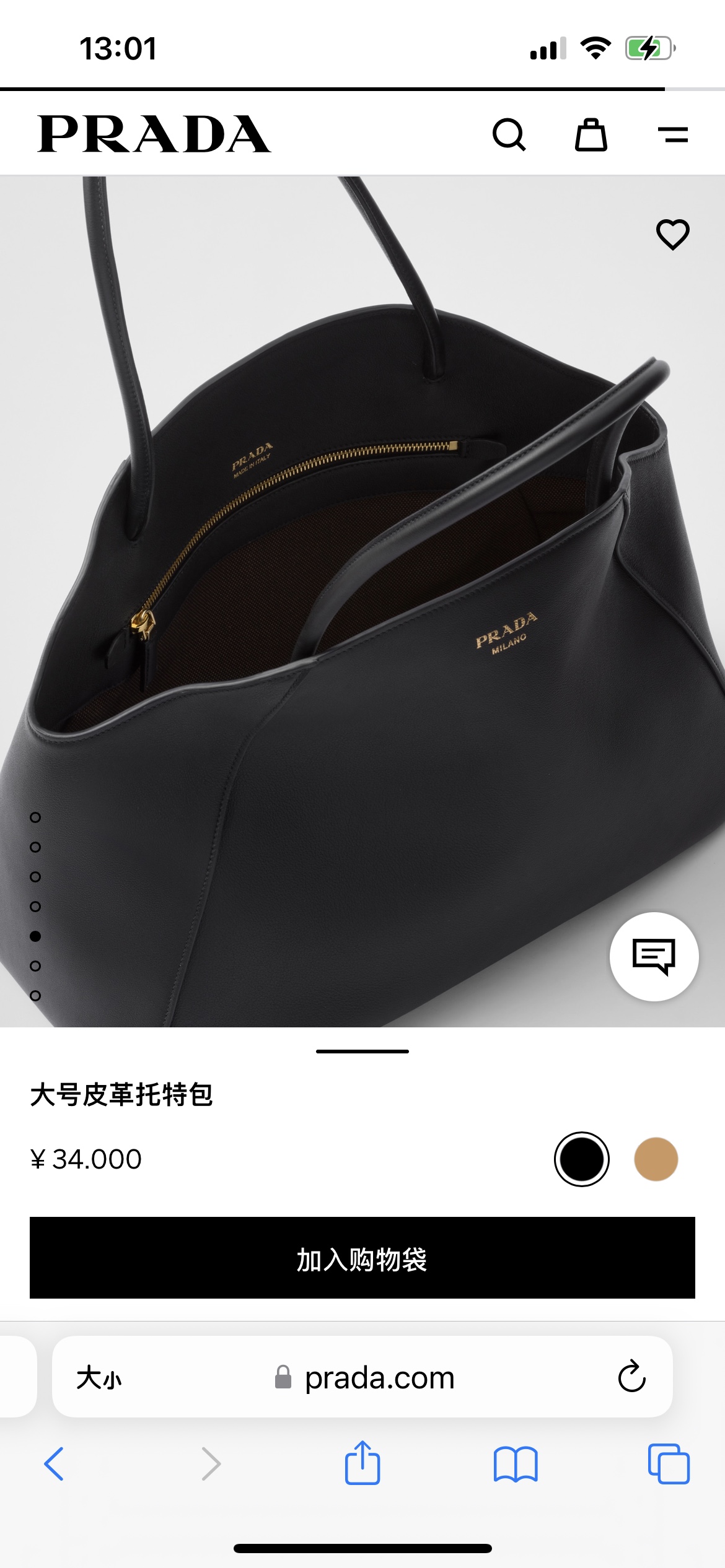The image size is (725, 1568).
Task: Add this bag to wishlist heart
Action: pyautogui.click(x=672, y=234)
